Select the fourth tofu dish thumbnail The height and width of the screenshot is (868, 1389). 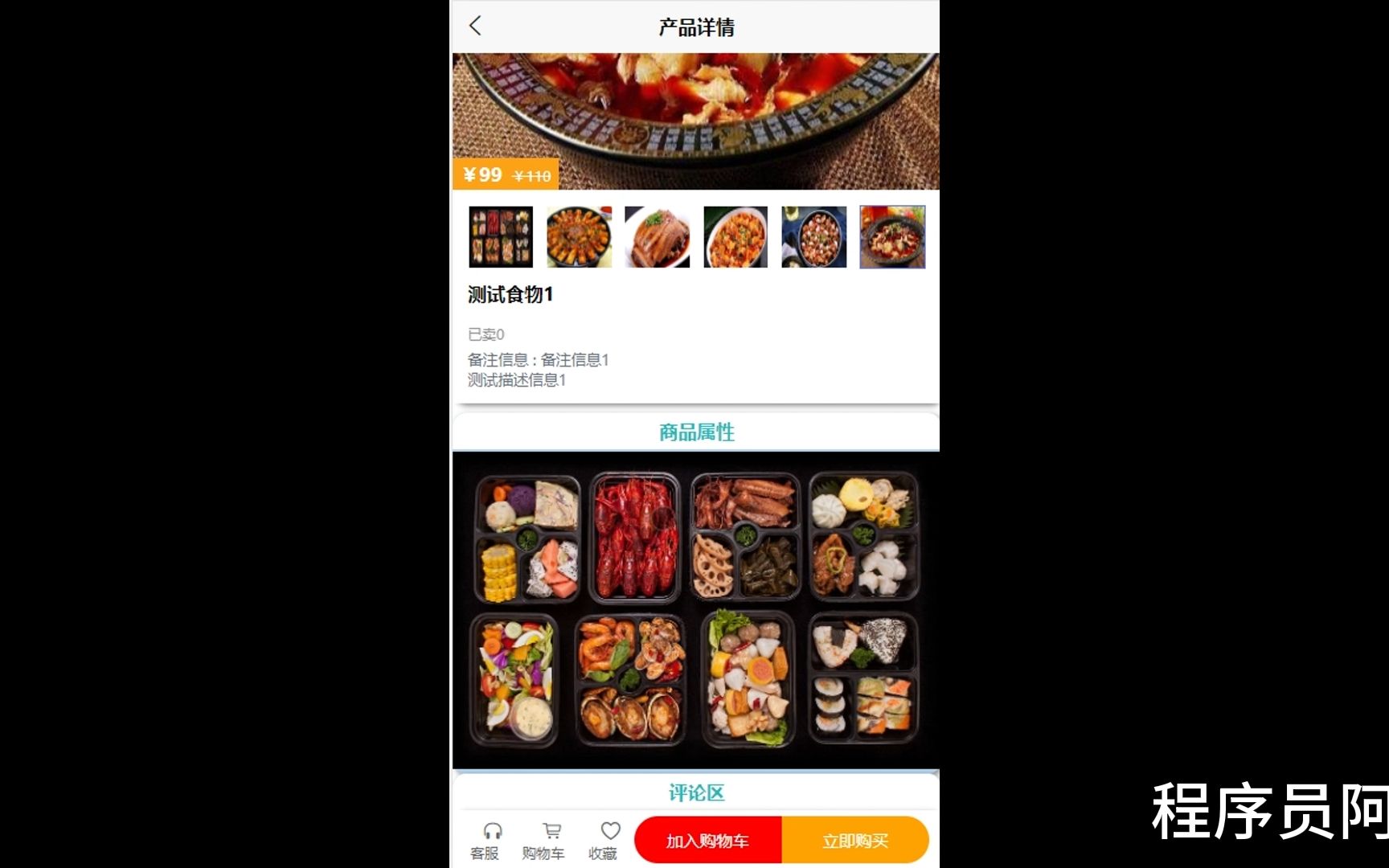point(735,237)
